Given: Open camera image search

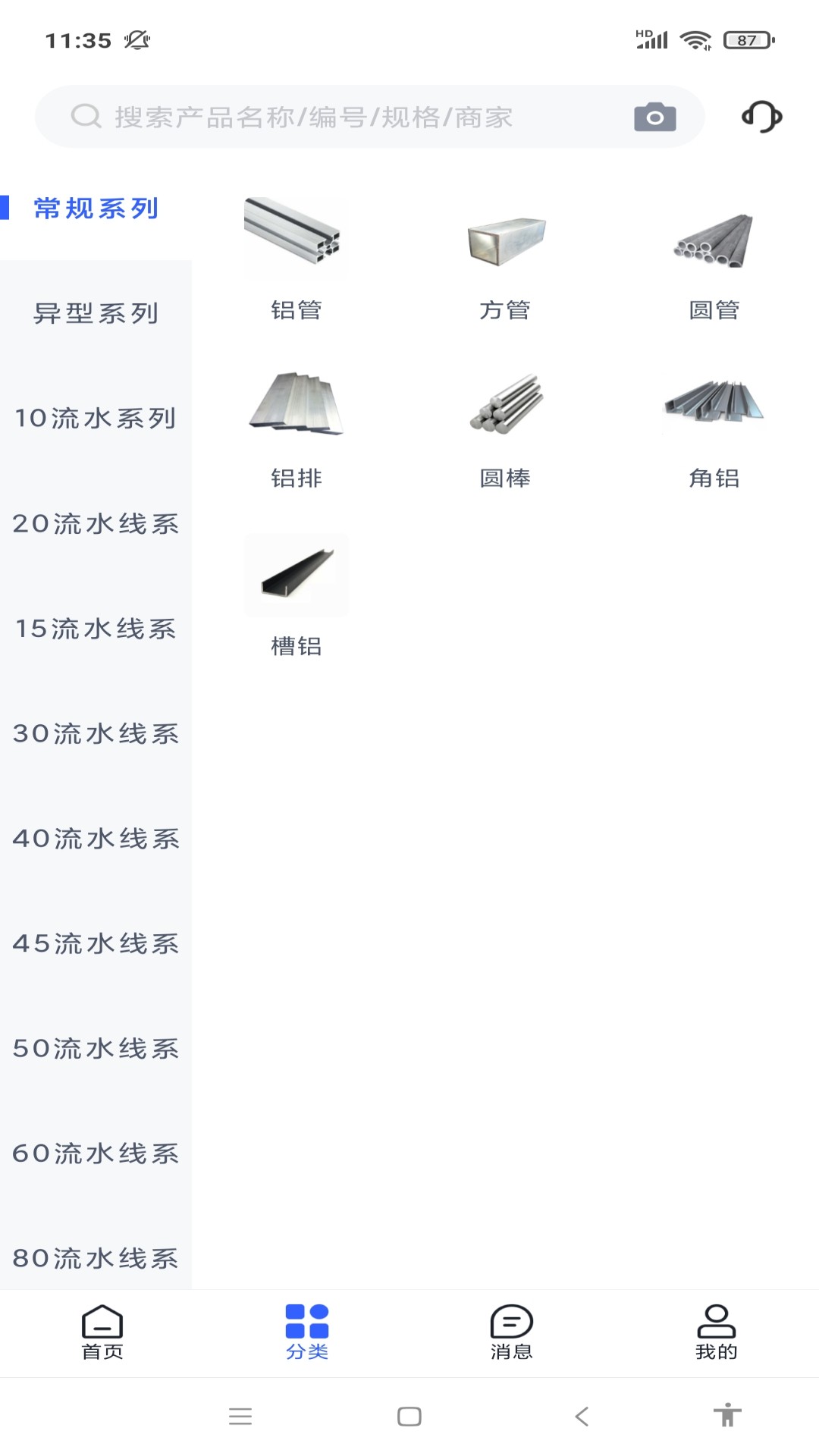Looking at the screenshot, I should tap(654, 117).
